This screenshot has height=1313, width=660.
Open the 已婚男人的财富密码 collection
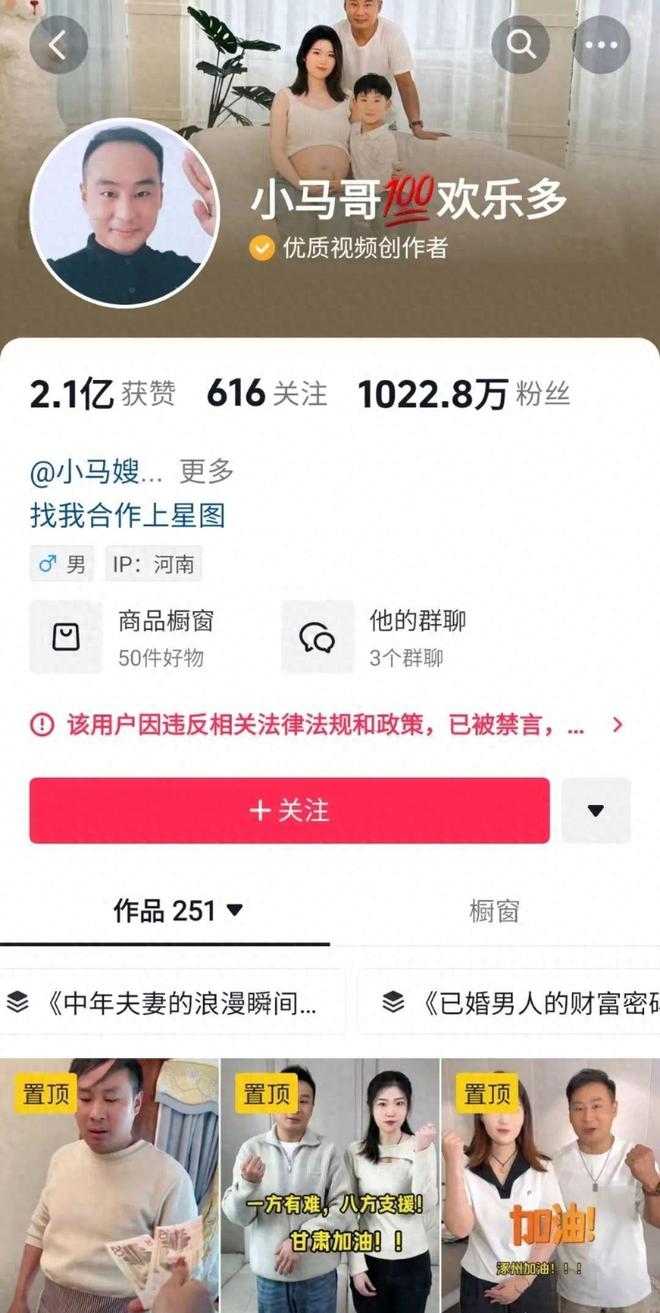pos(509,1002)
